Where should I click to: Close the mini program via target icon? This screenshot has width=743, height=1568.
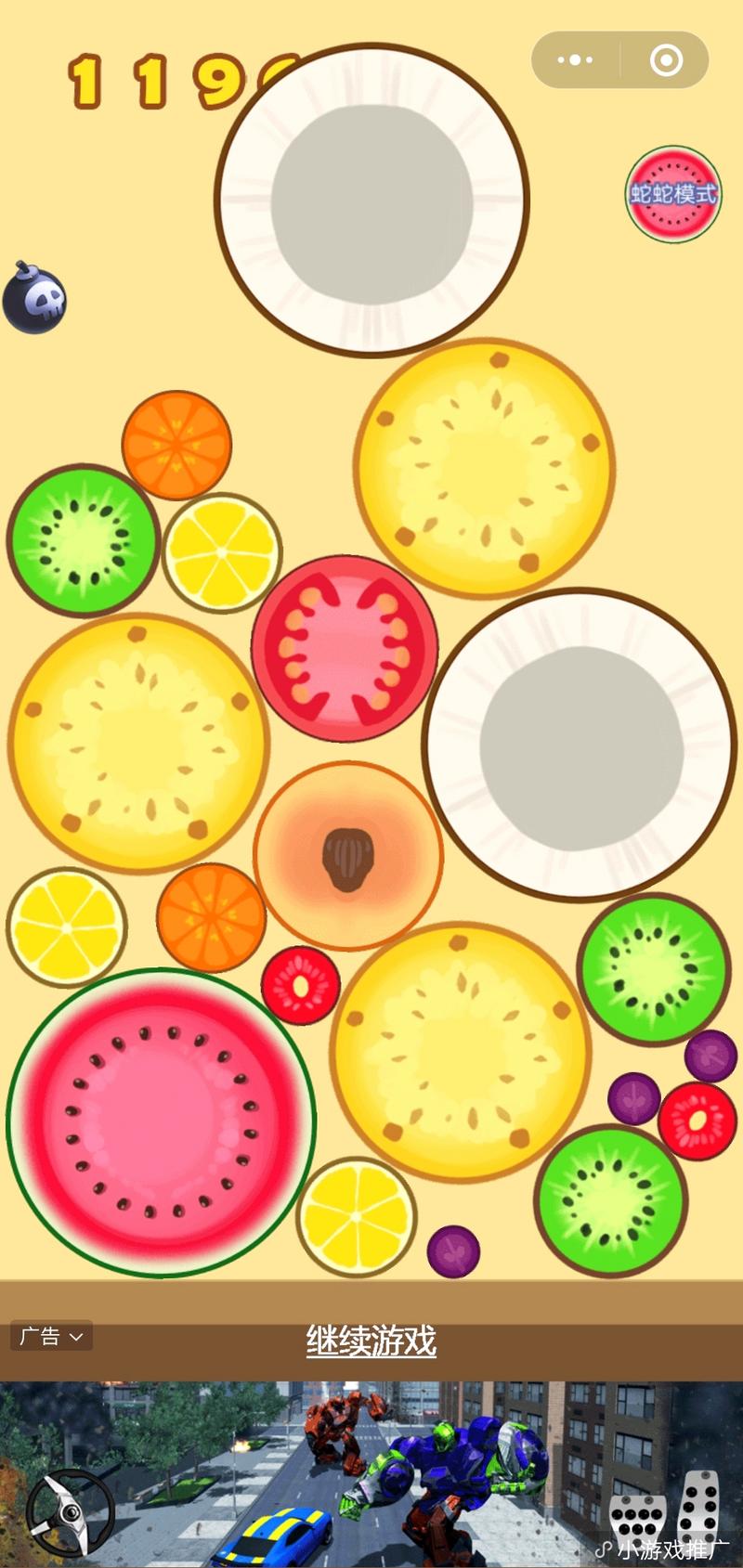tap(666, 60)
